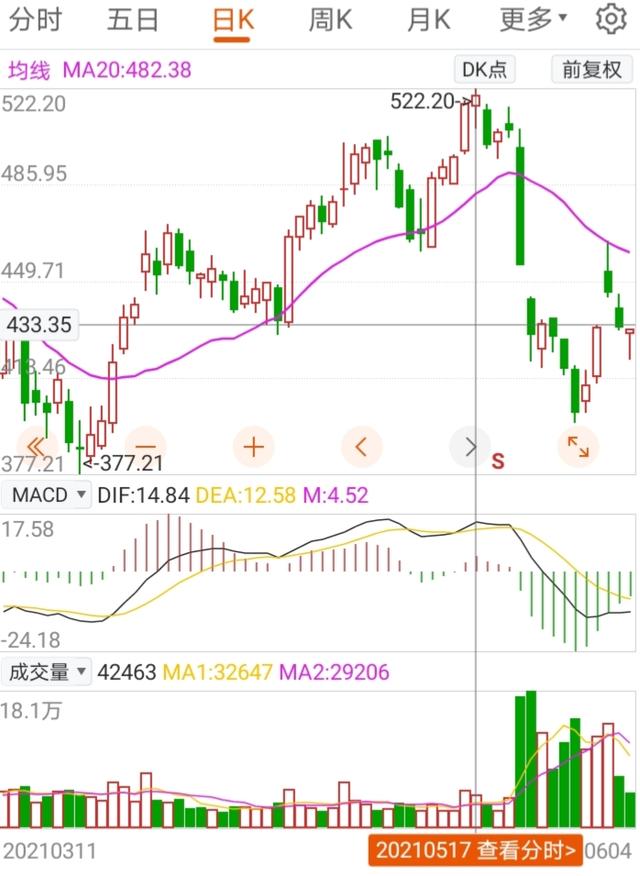
Task: Tap the DK点 button
Action: pyautogui.click(x=483, y=70)
